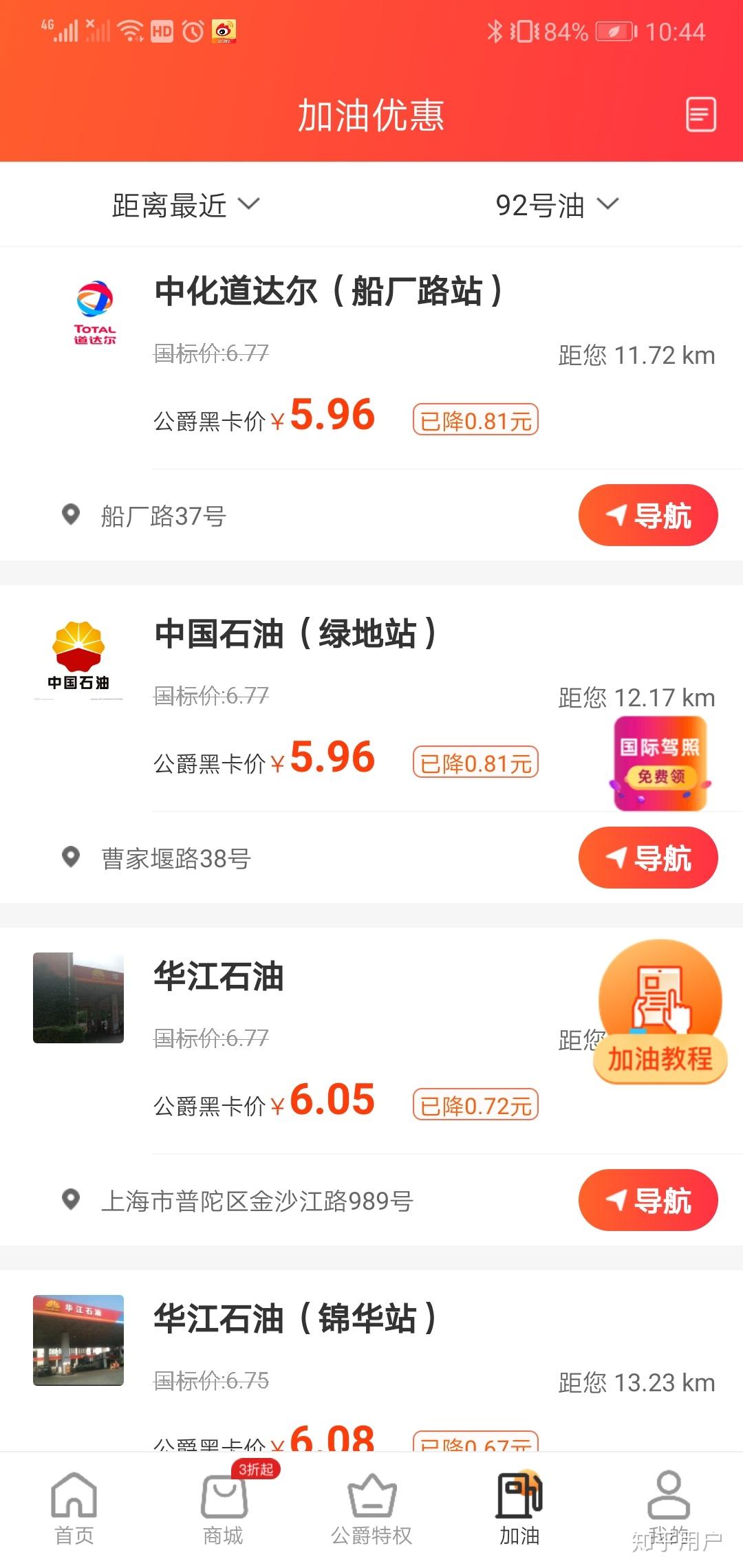
Task: Open the 加油教程 floating guide
Action: point(660,1011)
